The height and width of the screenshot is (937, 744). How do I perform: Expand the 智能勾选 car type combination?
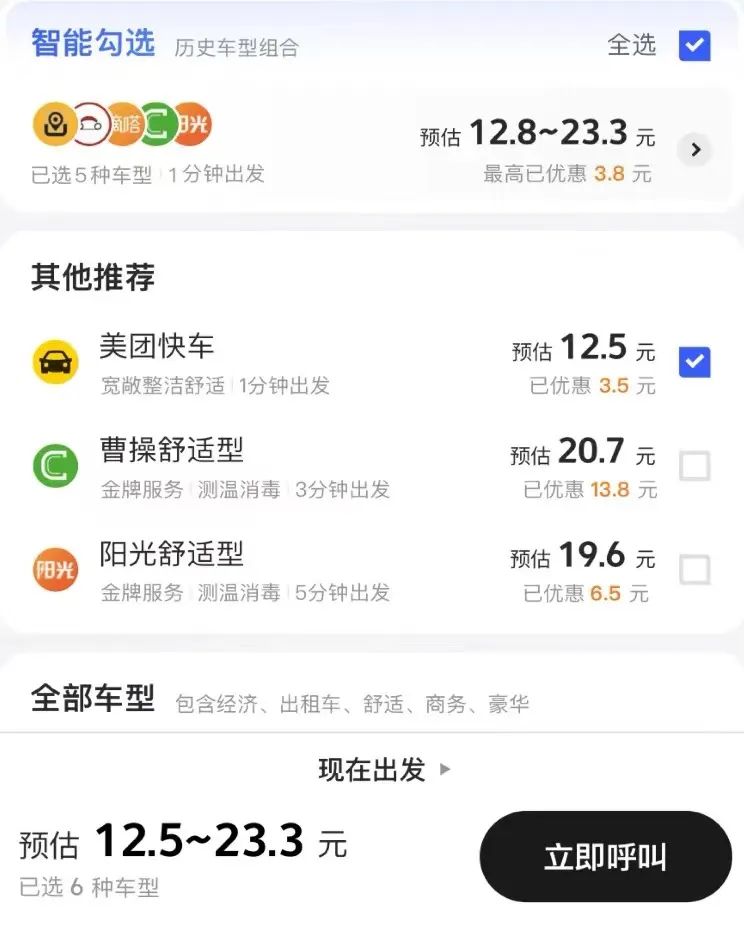[695, 150]
